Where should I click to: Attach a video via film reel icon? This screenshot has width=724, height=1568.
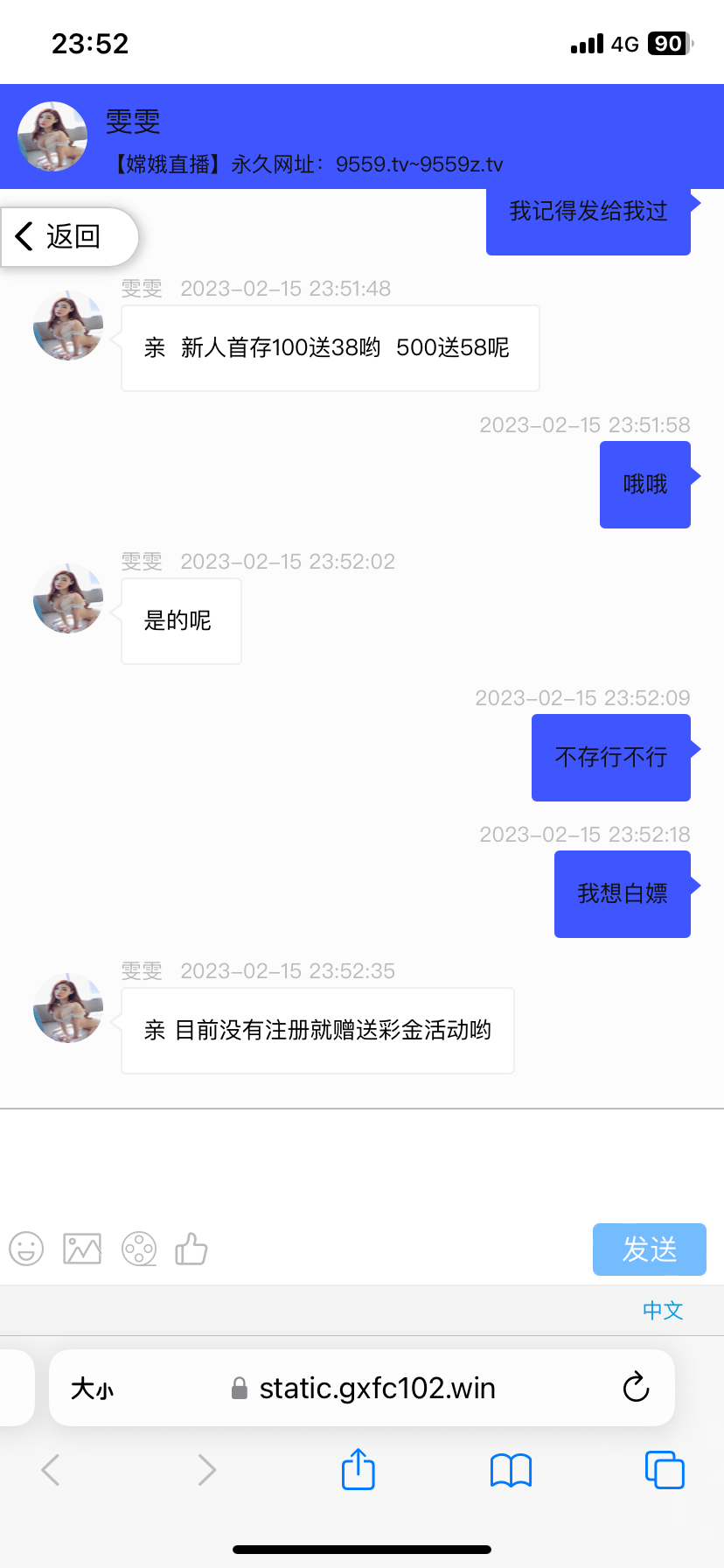(139, 1249)
